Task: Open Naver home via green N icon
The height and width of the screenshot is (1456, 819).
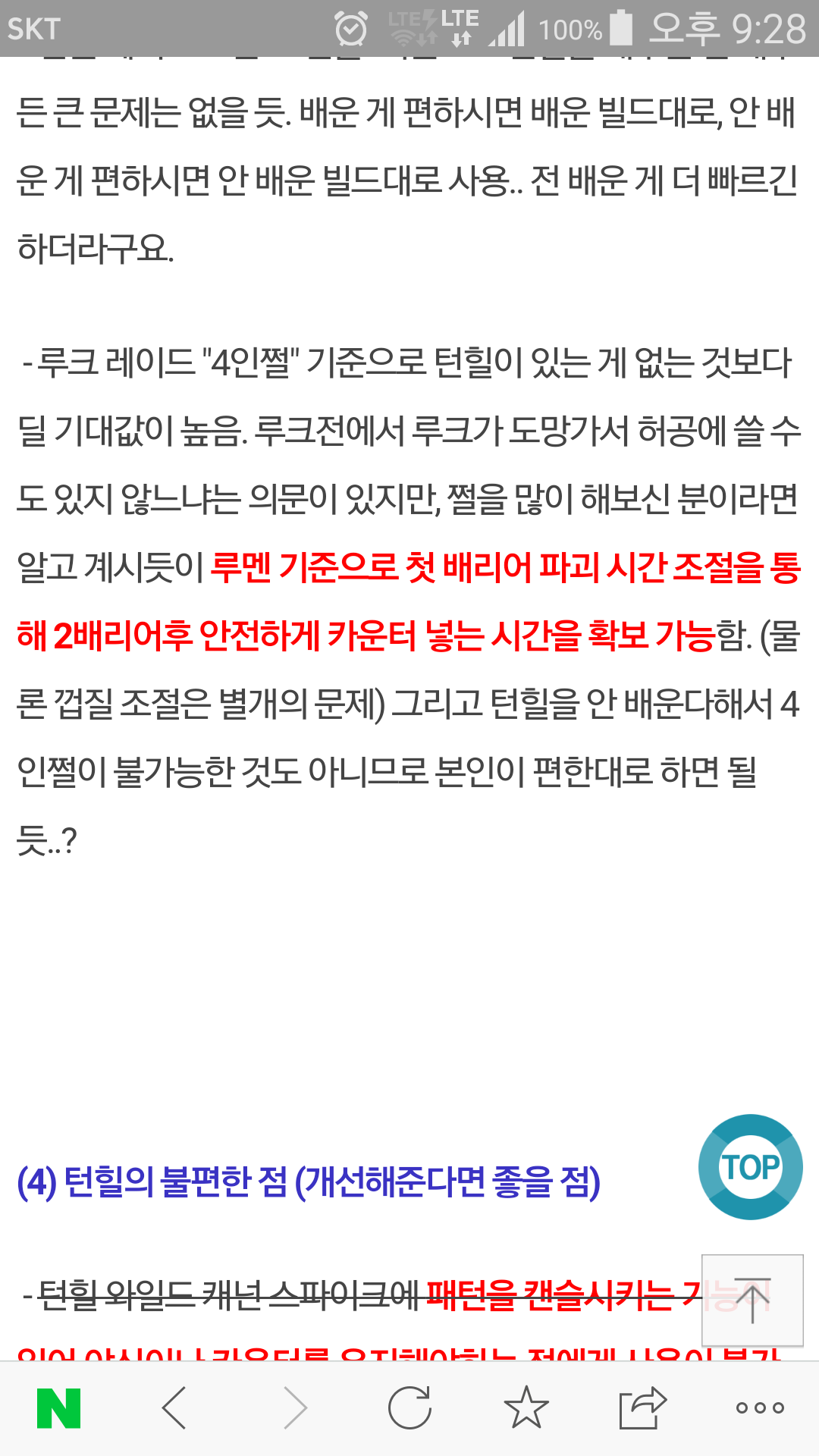Action: tap(58, 1408)
